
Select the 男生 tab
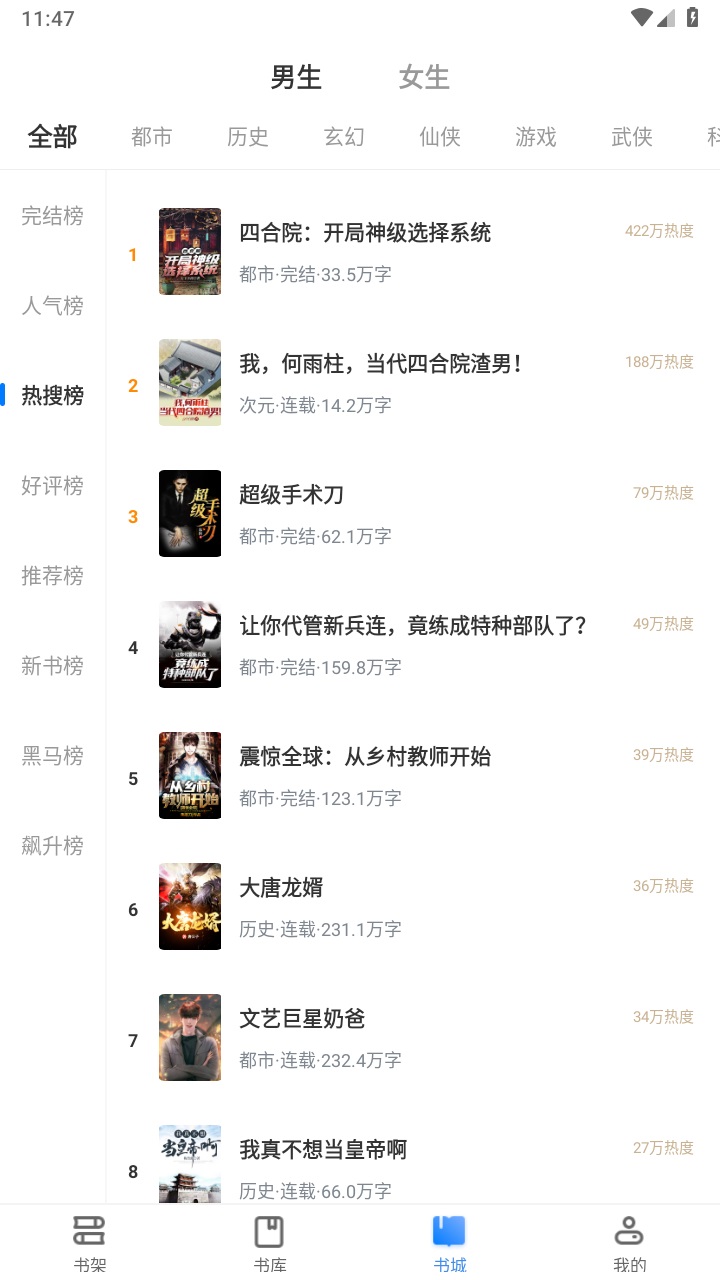(295, 77)
